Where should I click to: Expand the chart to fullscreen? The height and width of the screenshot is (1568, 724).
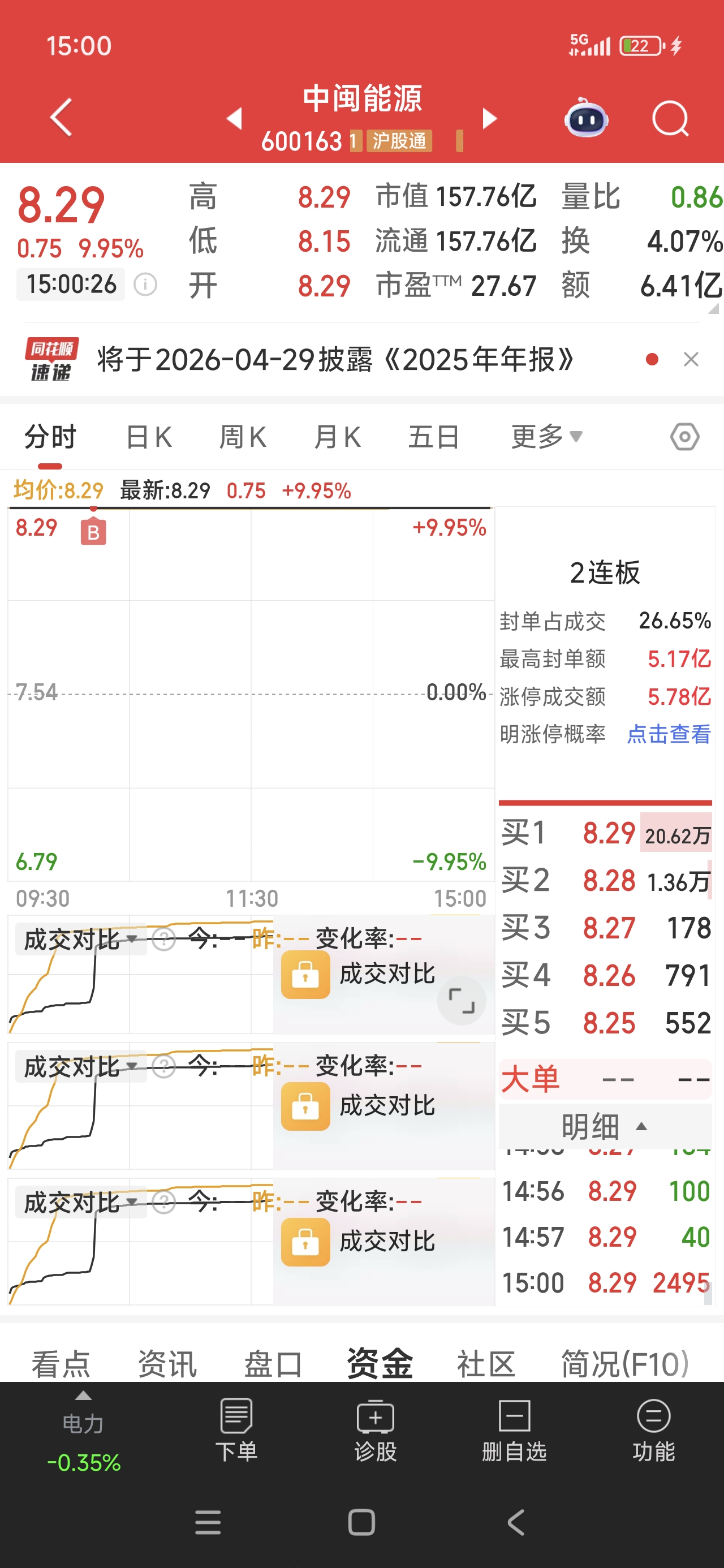[461, 1000]
